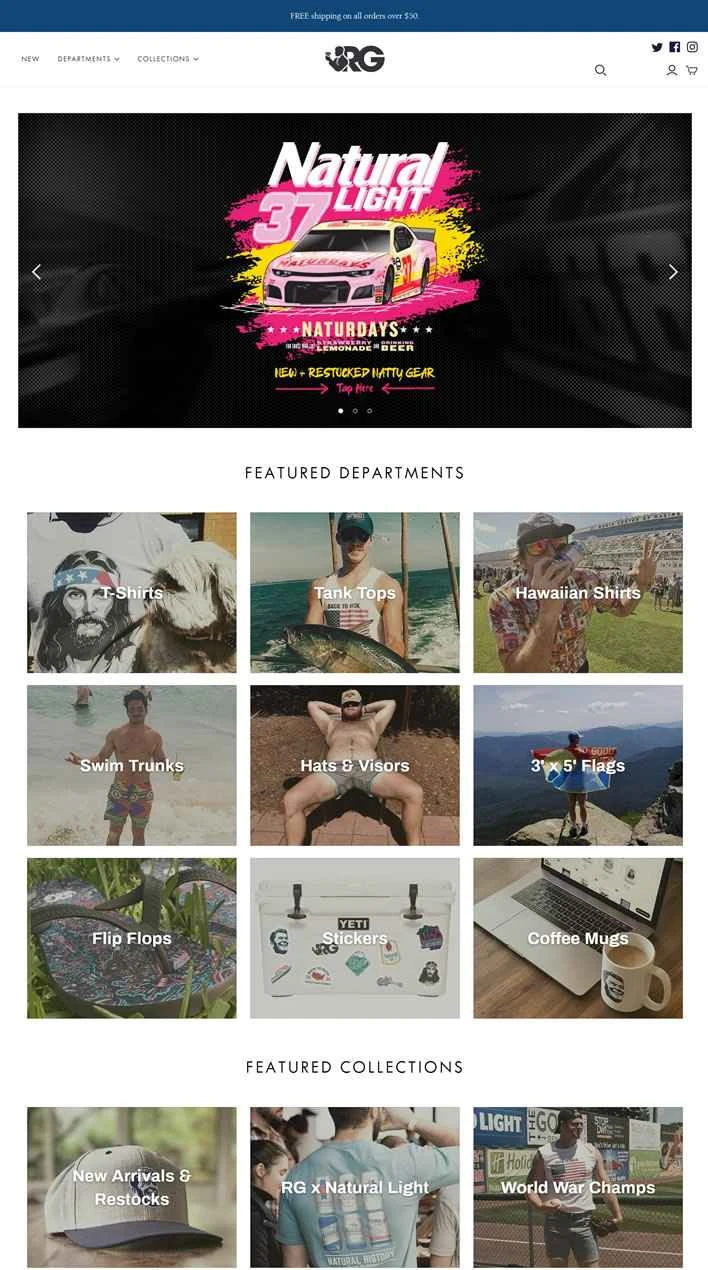This screenshot has width=708, height=1270.
Task: Open the Stickers department
Action: [355, 939]
